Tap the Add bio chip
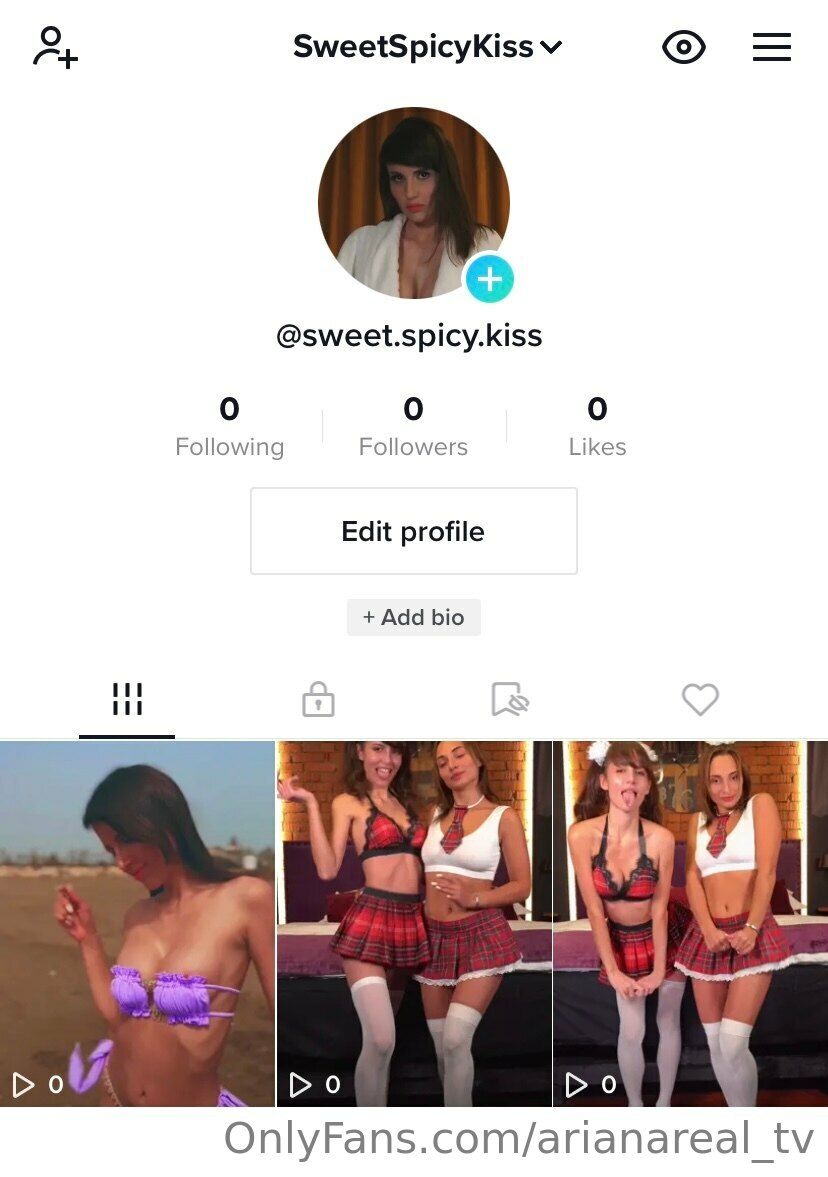 pyautogui.click(x=413, y=617)
